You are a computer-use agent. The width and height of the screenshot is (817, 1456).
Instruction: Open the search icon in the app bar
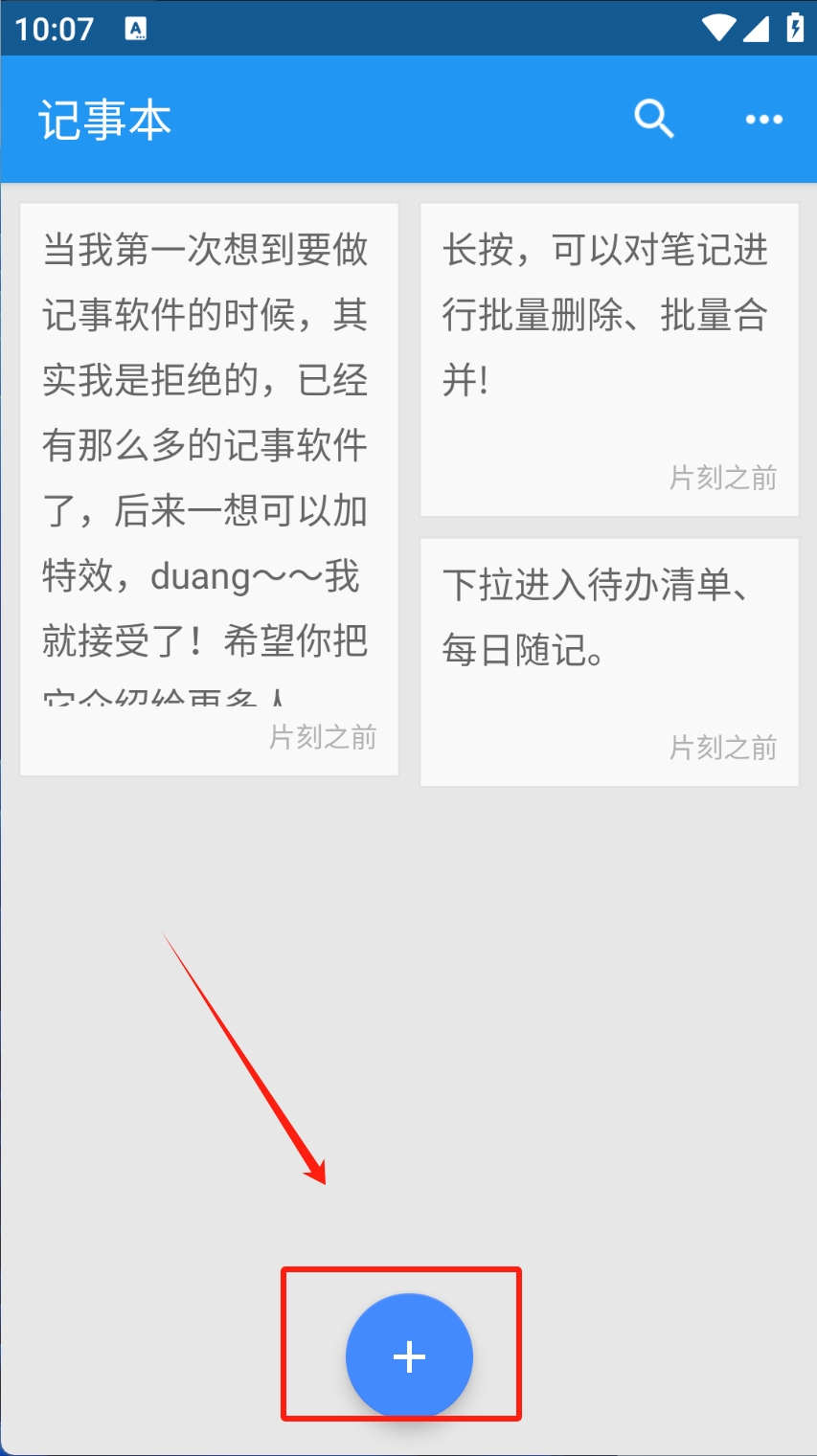coord(654,120)
